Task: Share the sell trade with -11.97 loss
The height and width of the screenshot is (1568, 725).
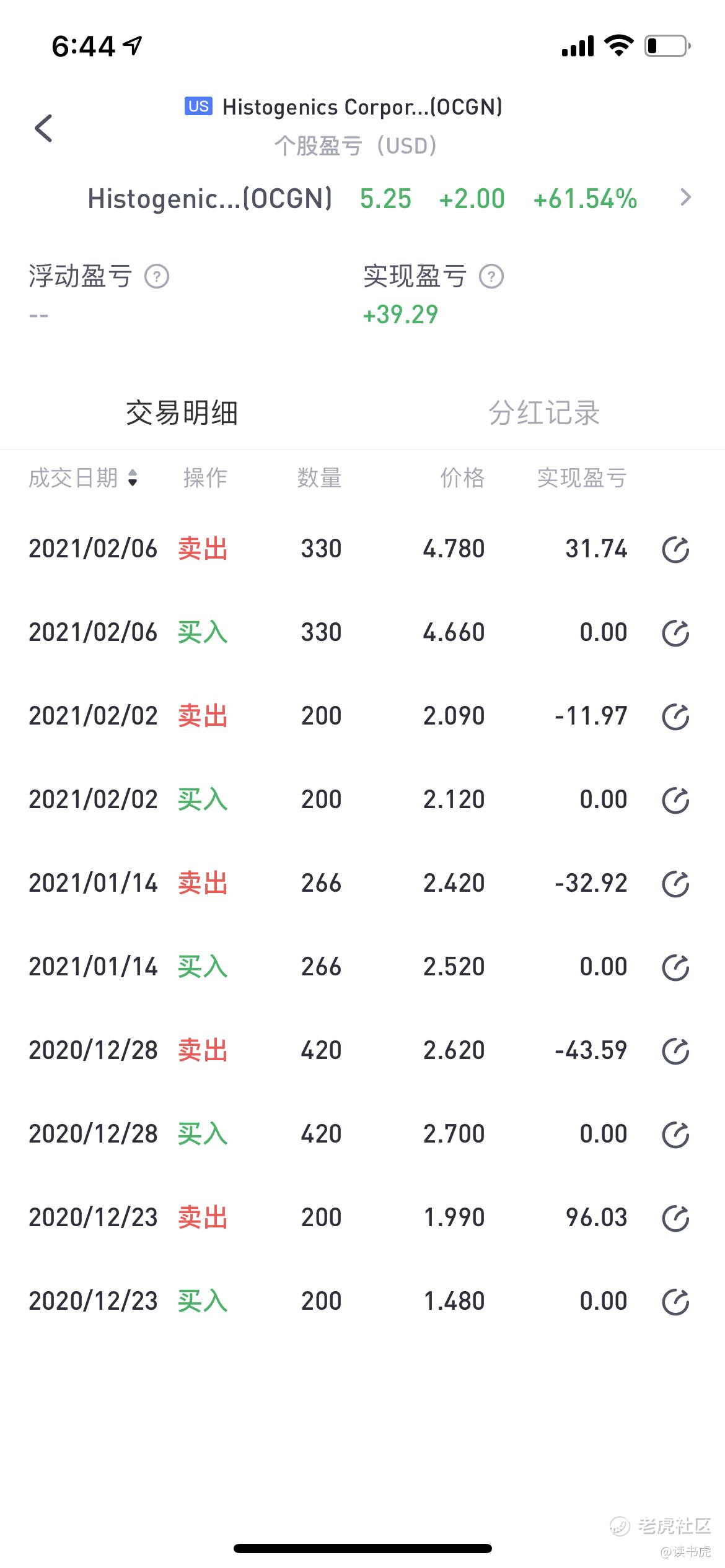Action: click(x=675, y=716)
